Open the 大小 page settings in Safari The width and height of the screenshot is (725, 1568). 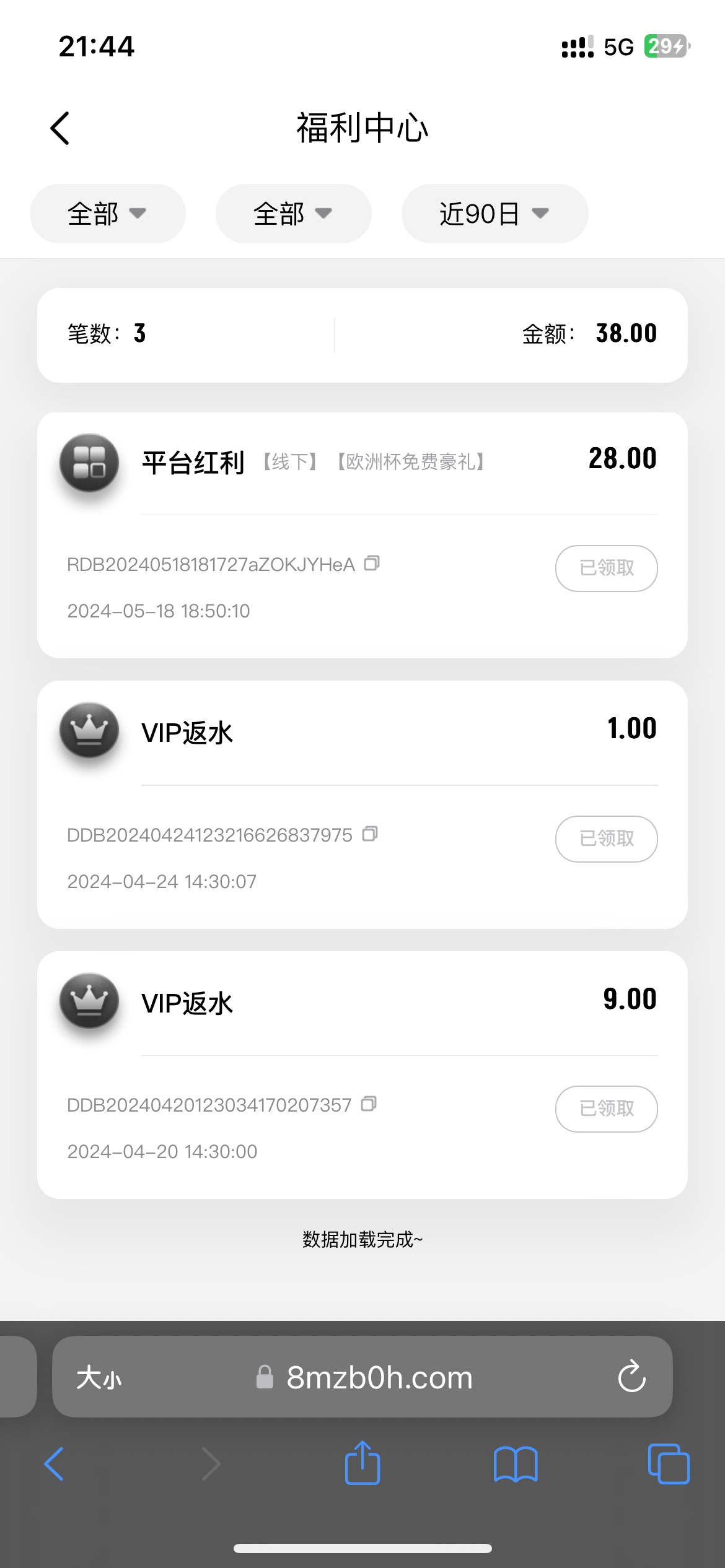99,1378
